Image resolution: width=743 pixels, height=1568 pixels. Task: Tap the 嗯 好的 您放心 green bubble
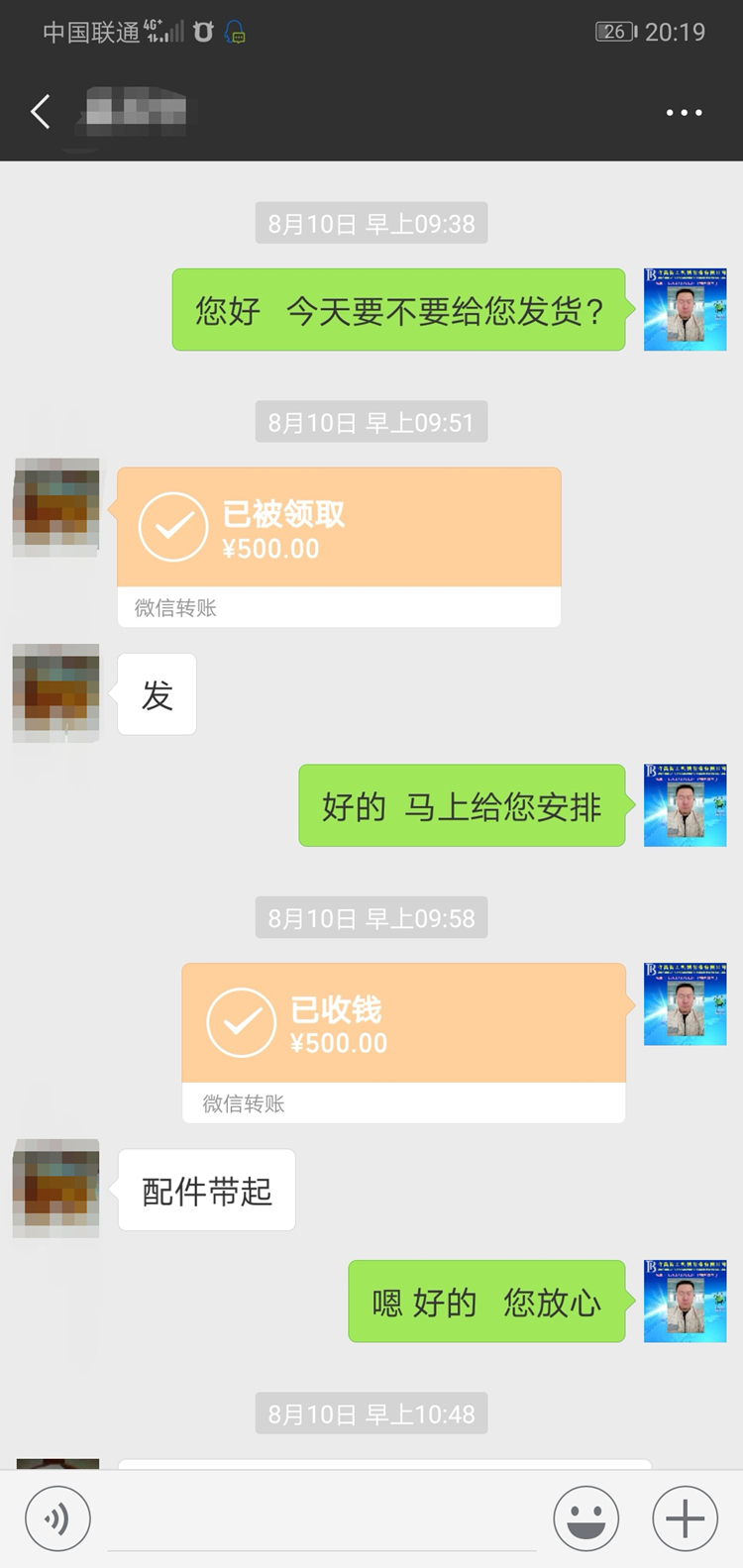click(x=486, y=1303)
